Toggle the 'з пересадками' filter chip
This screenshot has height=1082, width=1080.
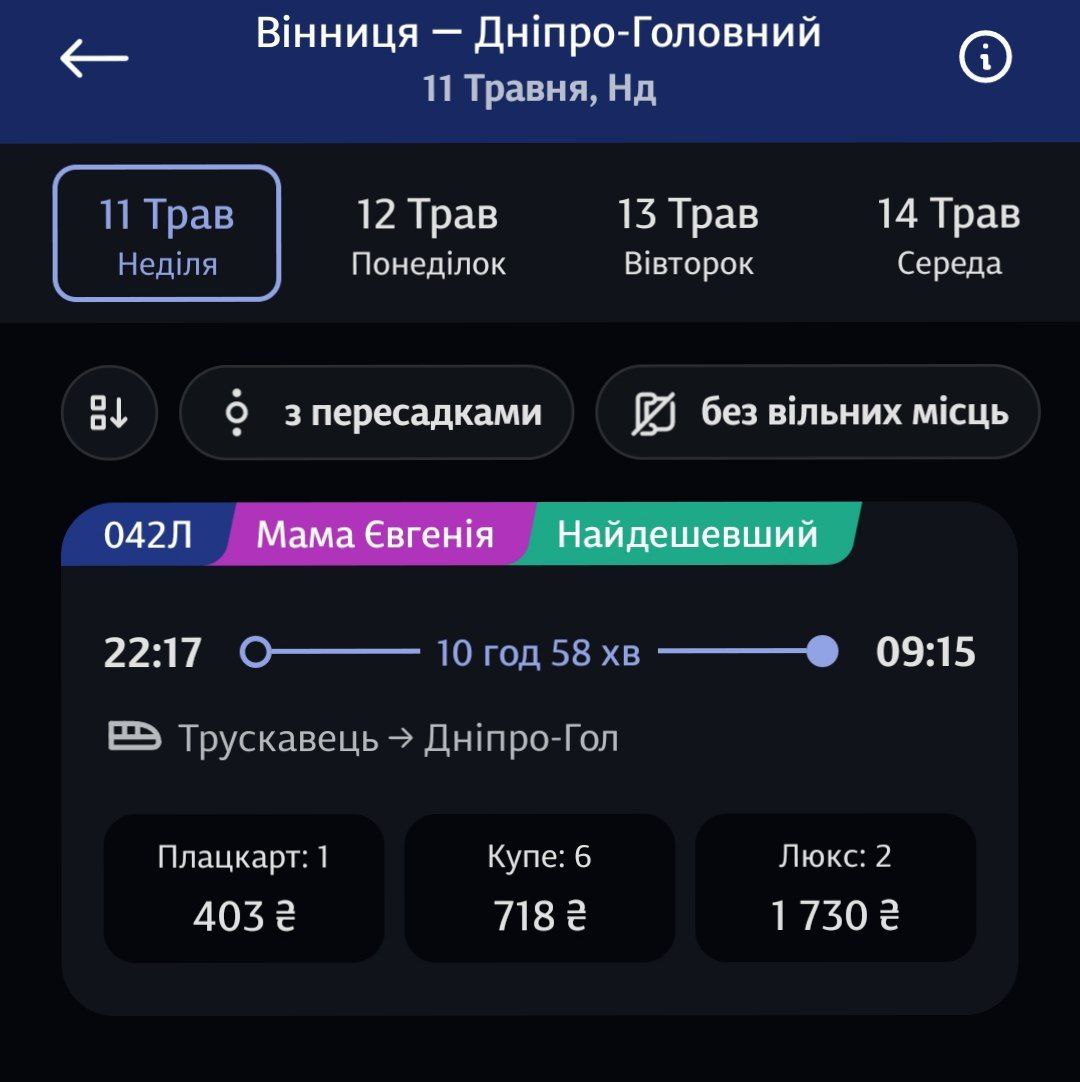point(377,413)
